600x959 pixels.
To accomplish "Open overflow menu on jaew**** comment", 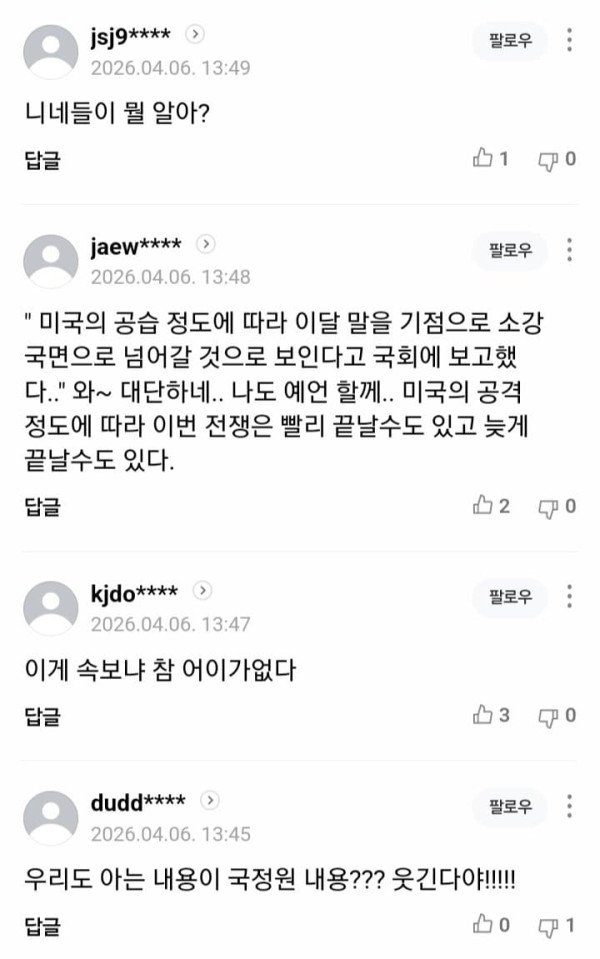I will 570,249.
